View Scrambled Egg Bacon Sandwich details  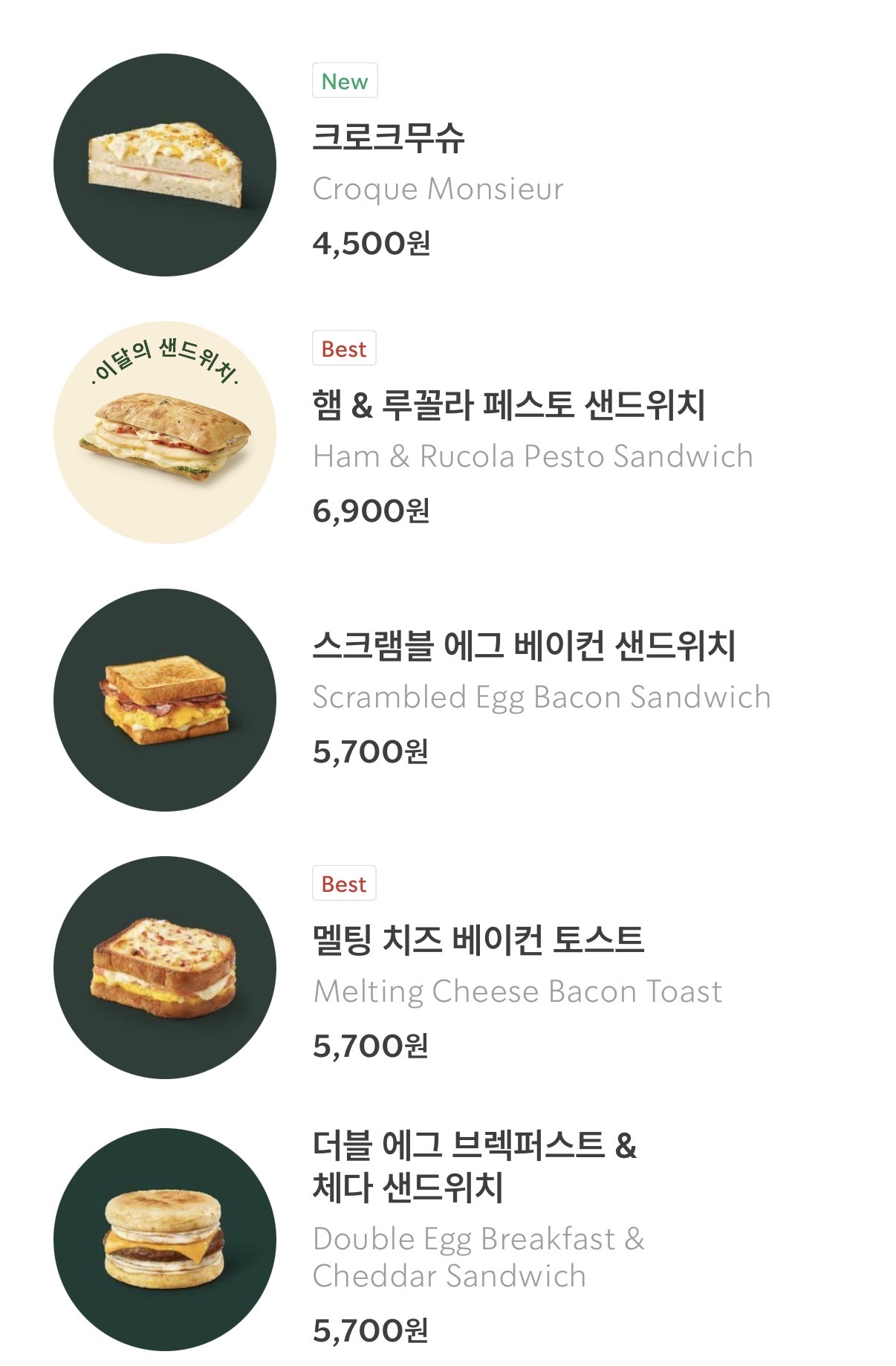(x=523, y=645)
